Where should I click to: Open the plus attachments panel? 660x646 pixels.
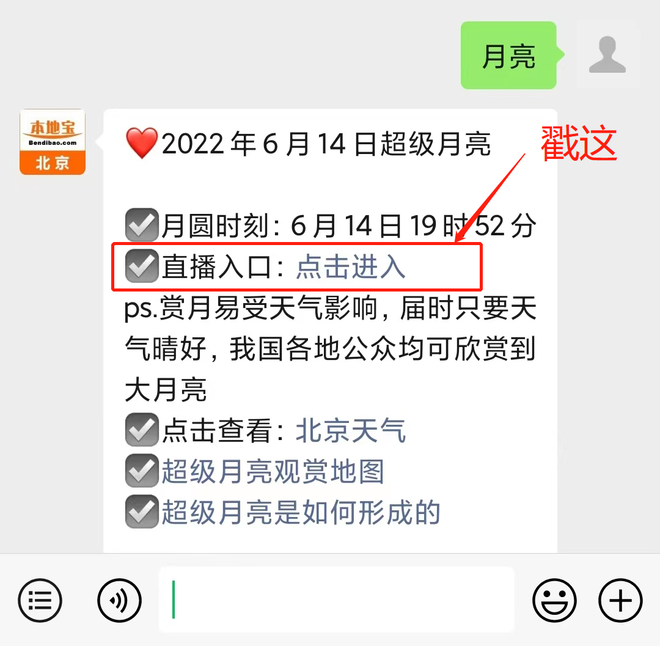pyautogui.click(x=620, y=600)
